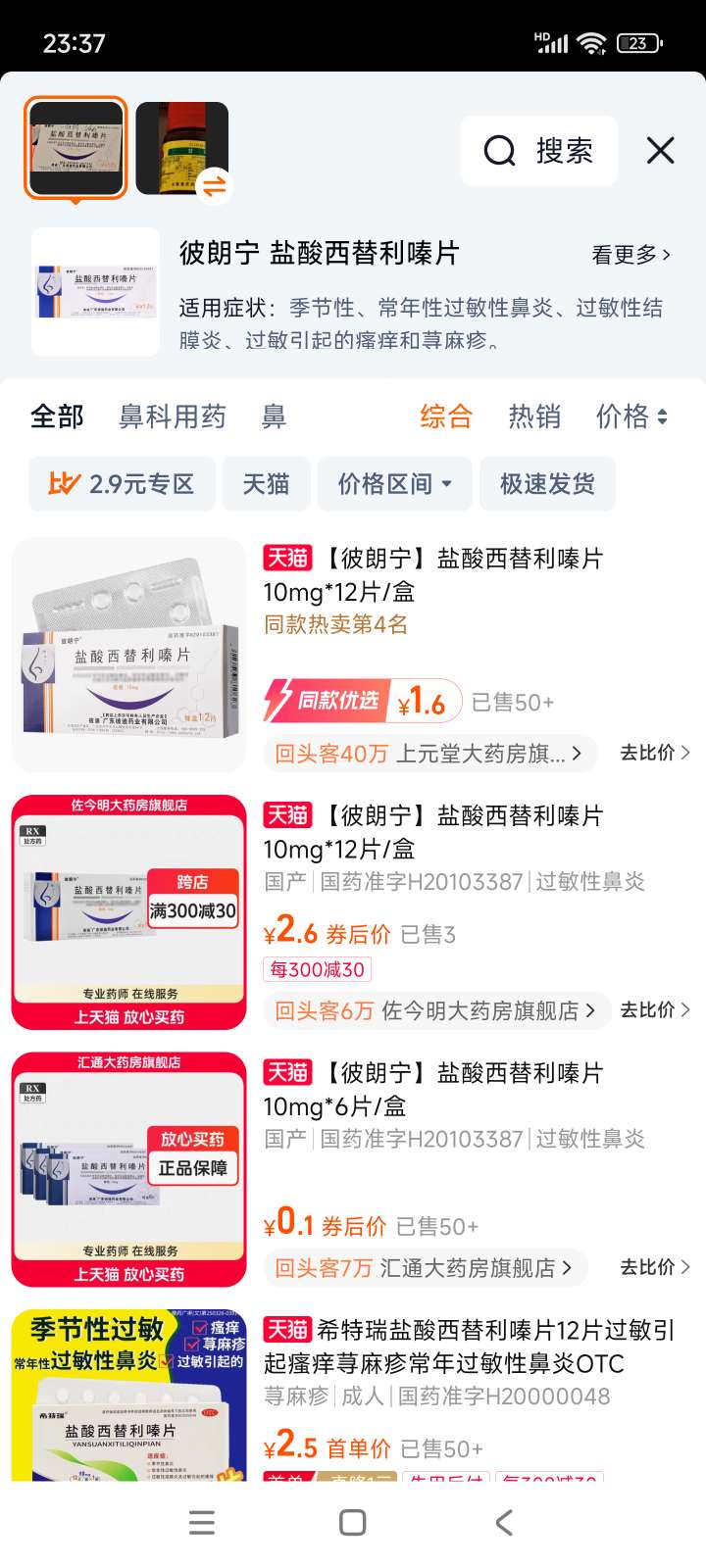Close the image search results
Viewport: 706px width, 1568px height.
[661, 151]
